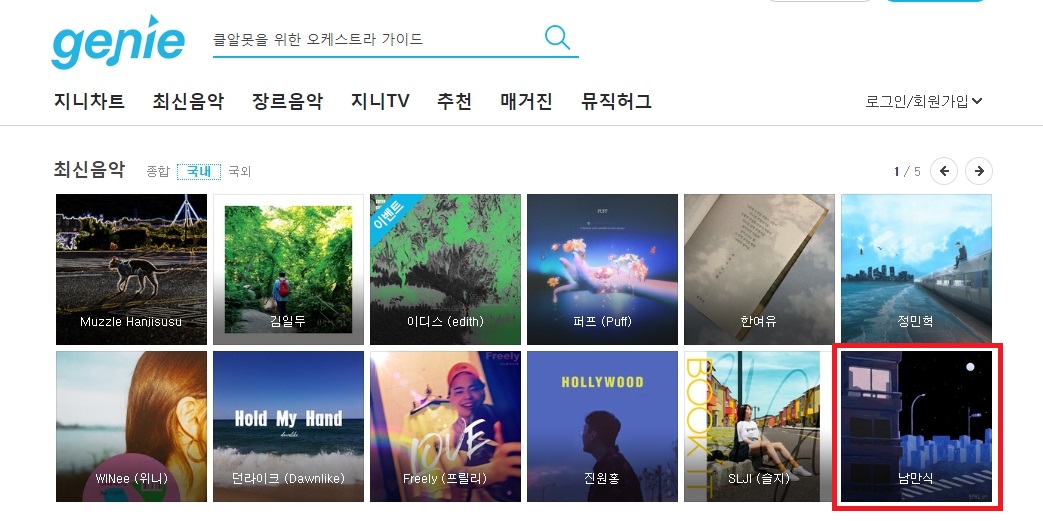Open 지니TV section

pyautogui.click(x=380, y=101)
